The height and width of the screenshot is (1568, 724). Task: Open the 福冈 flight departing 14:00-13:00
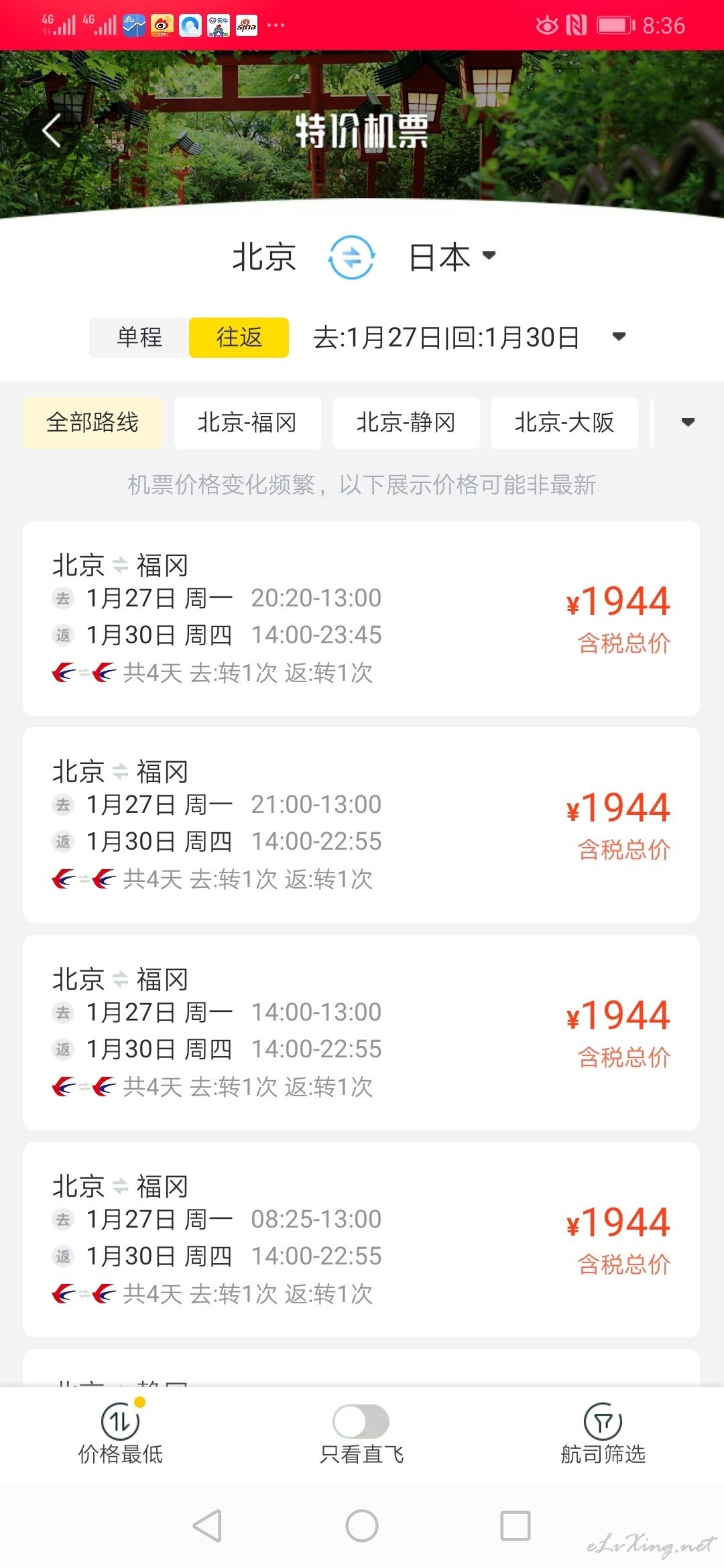[361, 1033]
